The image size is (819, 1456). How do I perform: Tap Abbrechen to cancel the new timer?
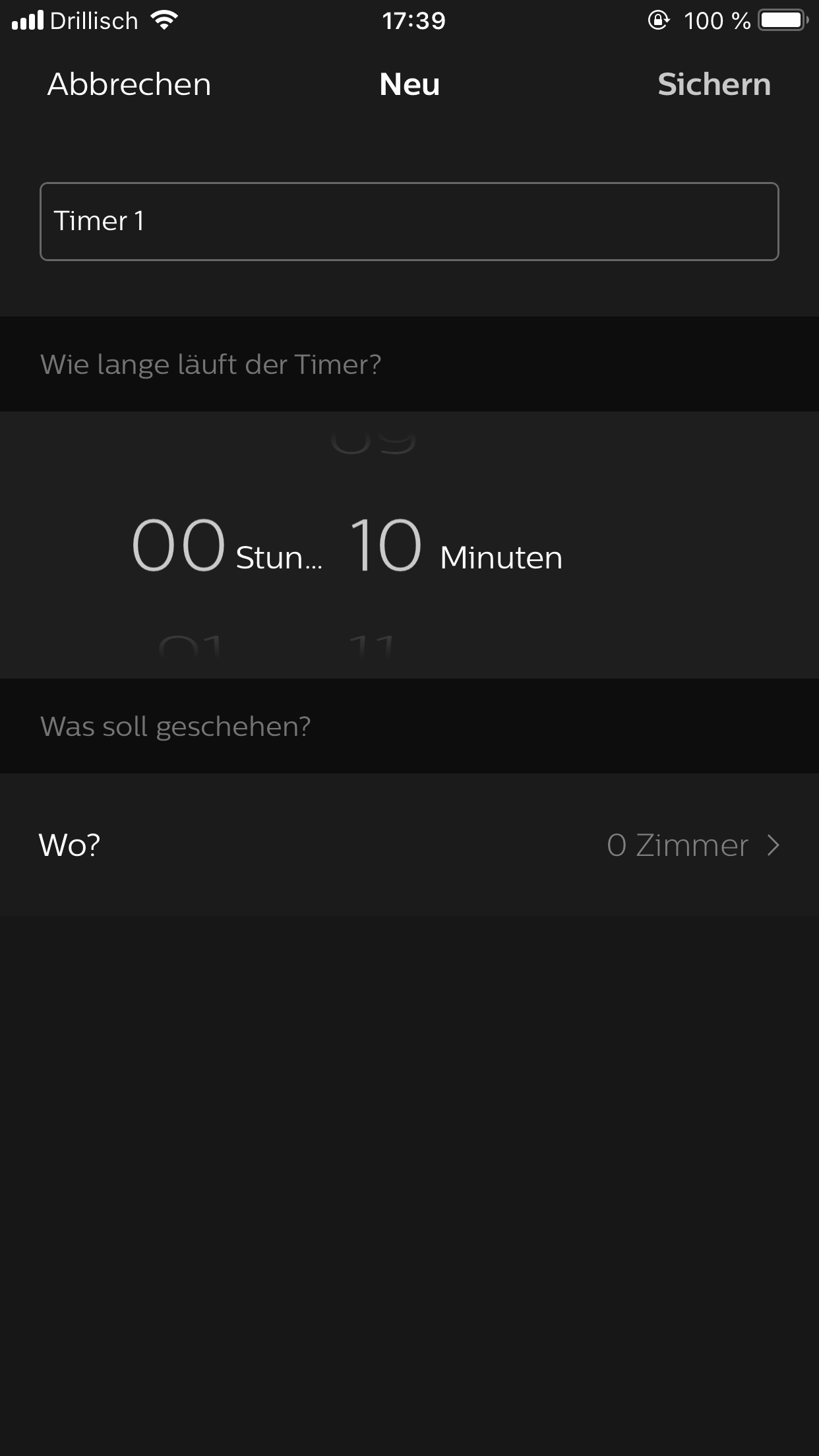tap(129, 84)
